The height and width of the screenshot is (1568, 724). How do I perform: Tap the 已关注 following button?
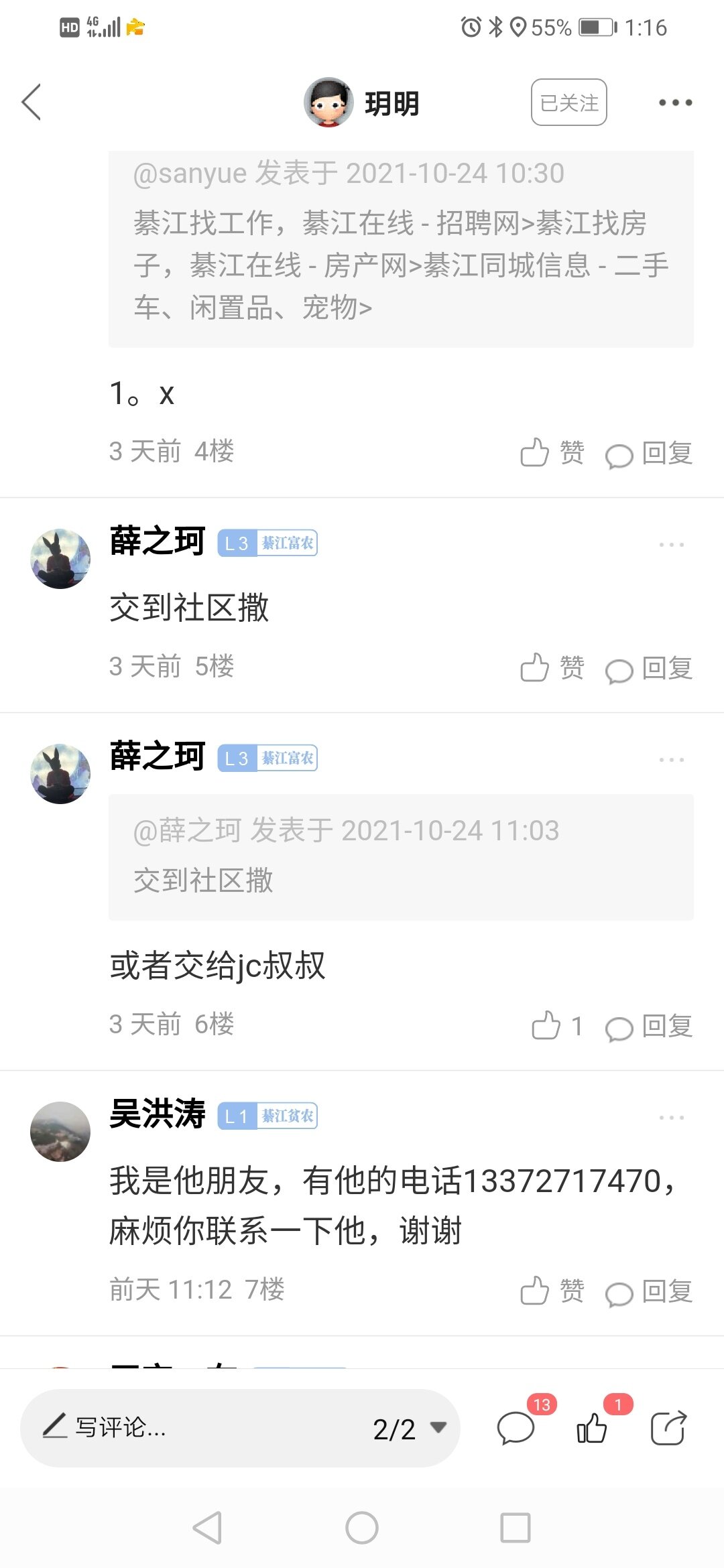coord(568,103)
